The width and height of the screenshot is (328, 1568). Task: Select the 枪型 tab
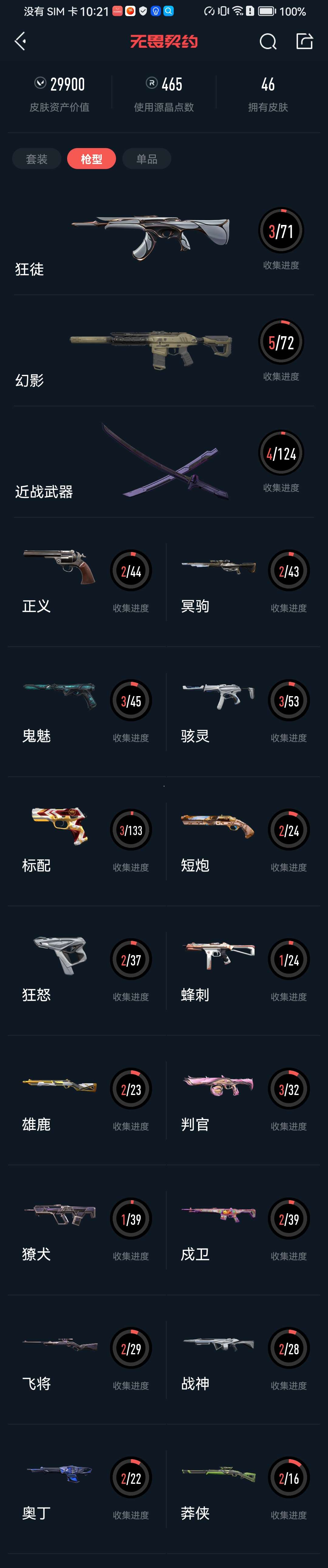(x=91, y=159)
